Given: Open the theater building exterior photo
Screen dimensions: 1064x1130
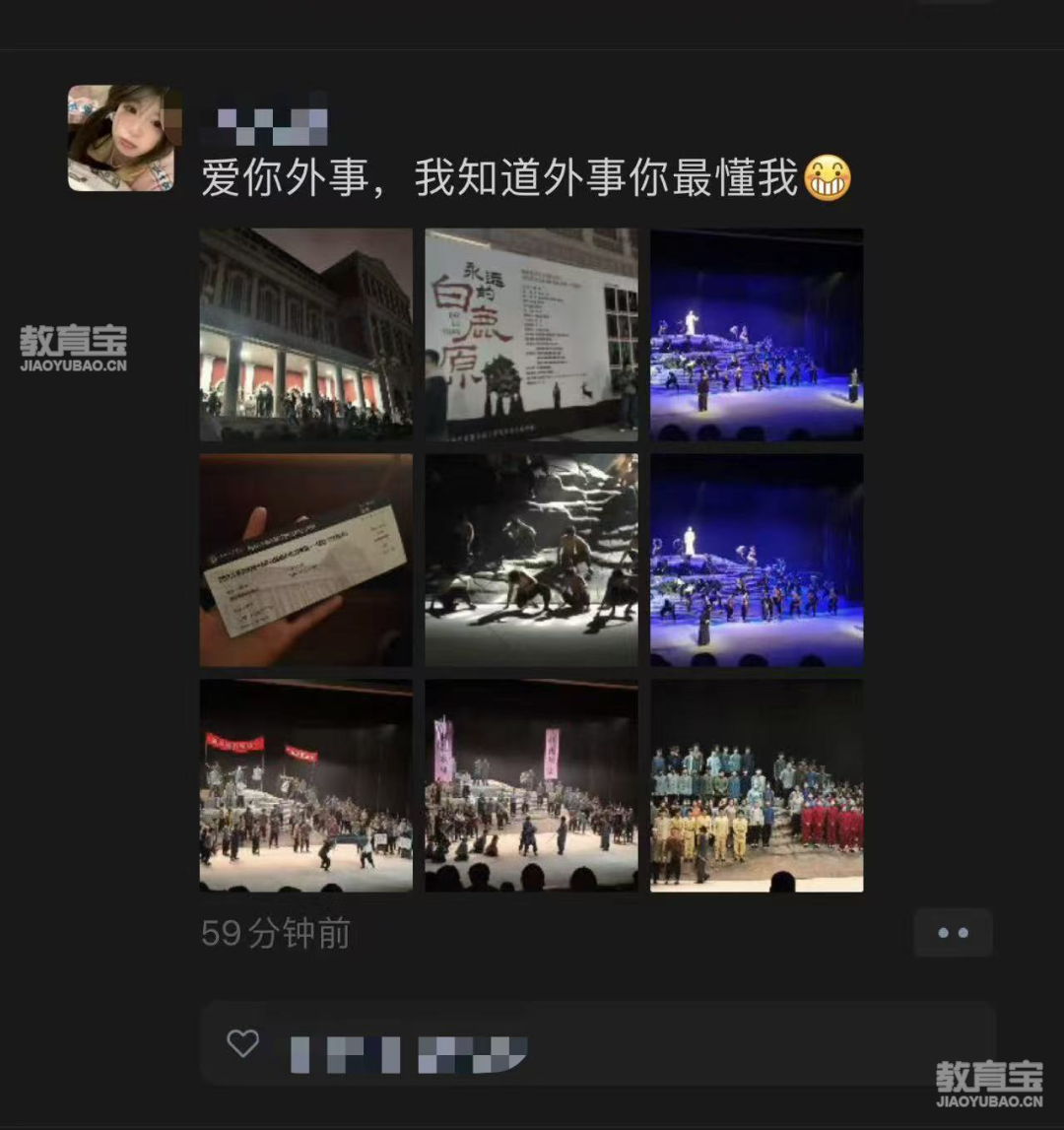Looking at the screenshot, I should (x=306, y=334).
